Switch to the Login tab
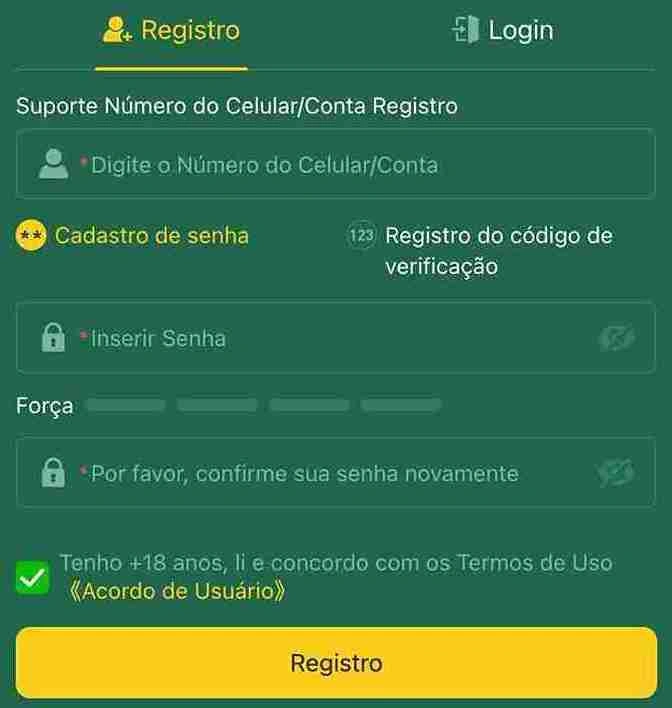The image size is (672, 708). click(x=503, y=31)
